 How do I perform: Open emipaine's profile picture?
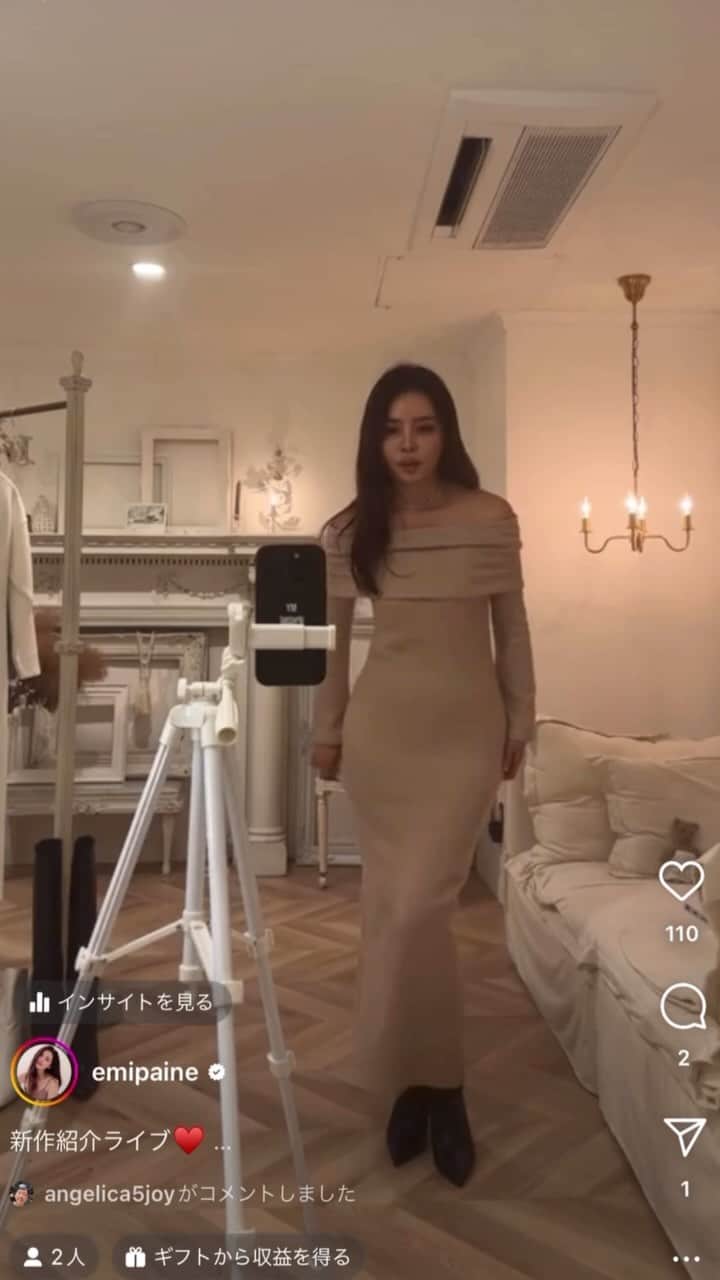tap(43, 1072)
